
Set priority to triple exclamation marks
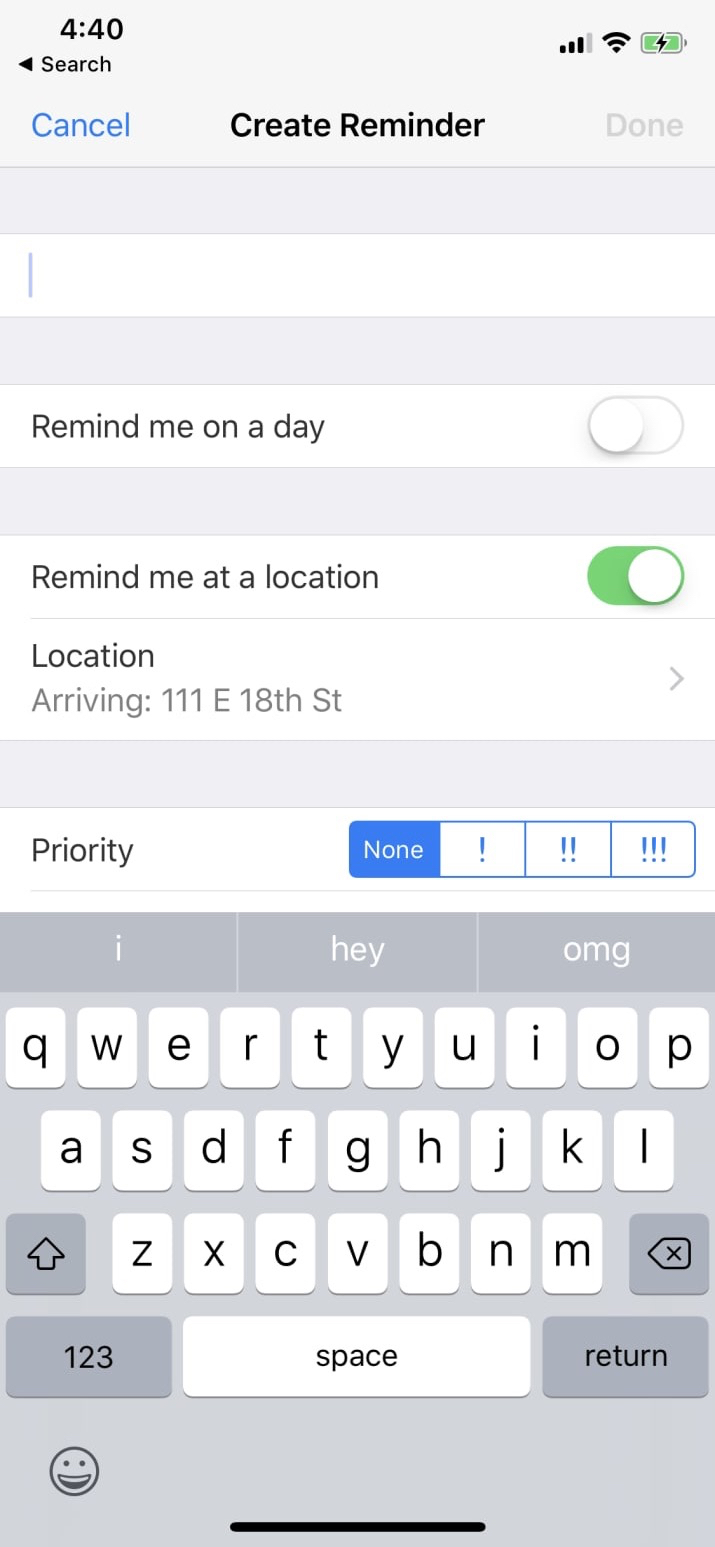tap(653, 850)
